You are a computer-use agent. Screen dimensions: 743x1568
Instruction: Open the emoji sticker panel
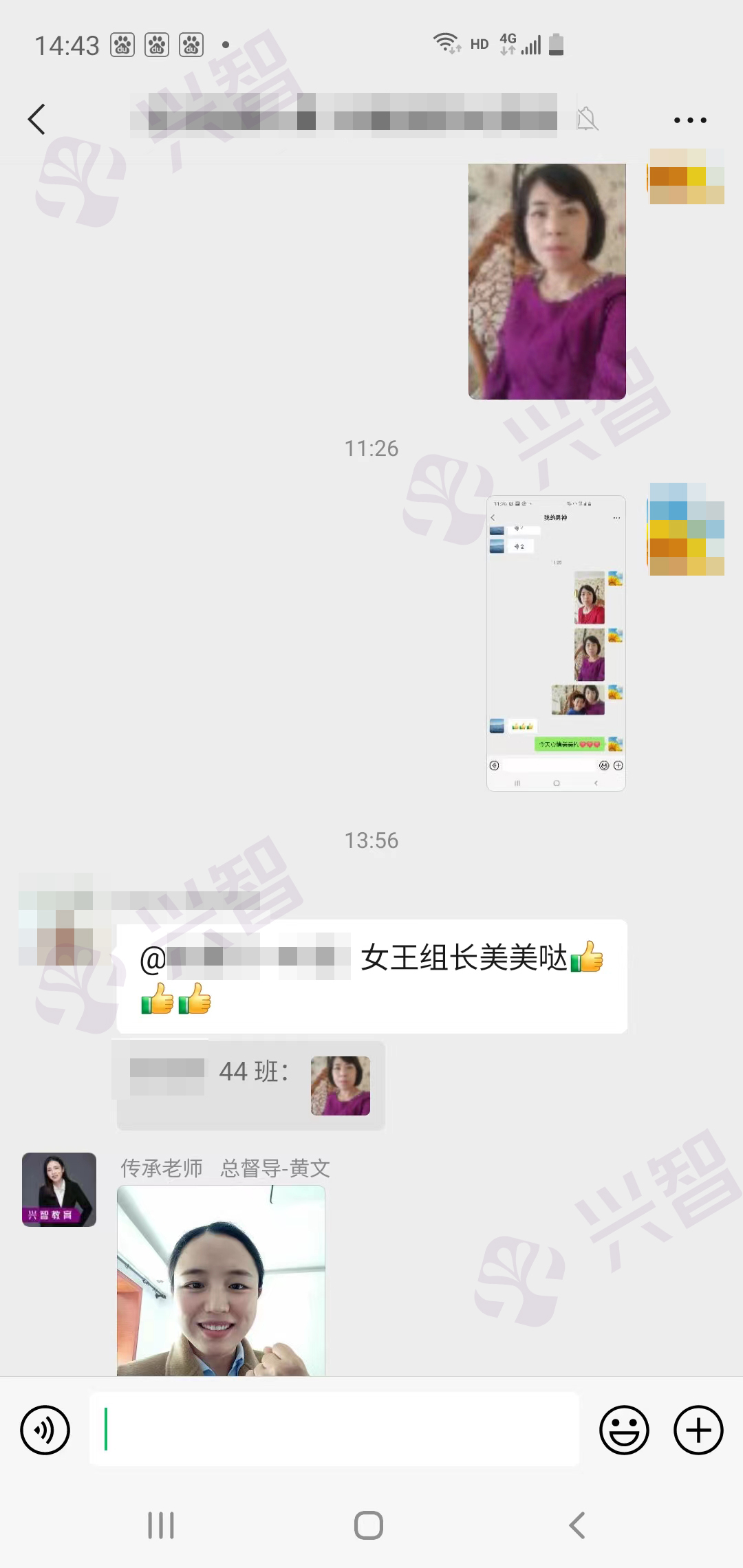(624, 1430)
